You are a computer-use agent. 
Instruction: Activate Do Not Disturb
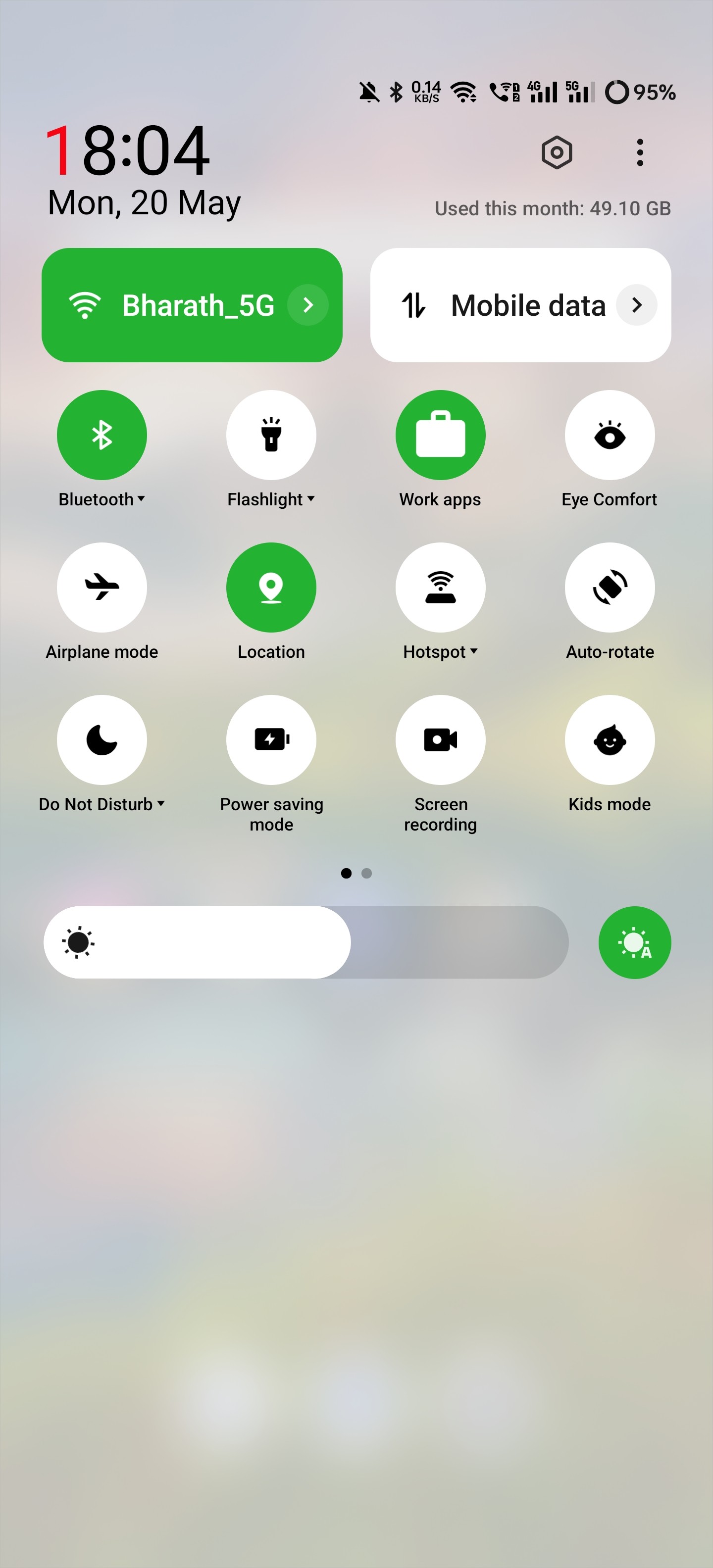click(102, 739)
